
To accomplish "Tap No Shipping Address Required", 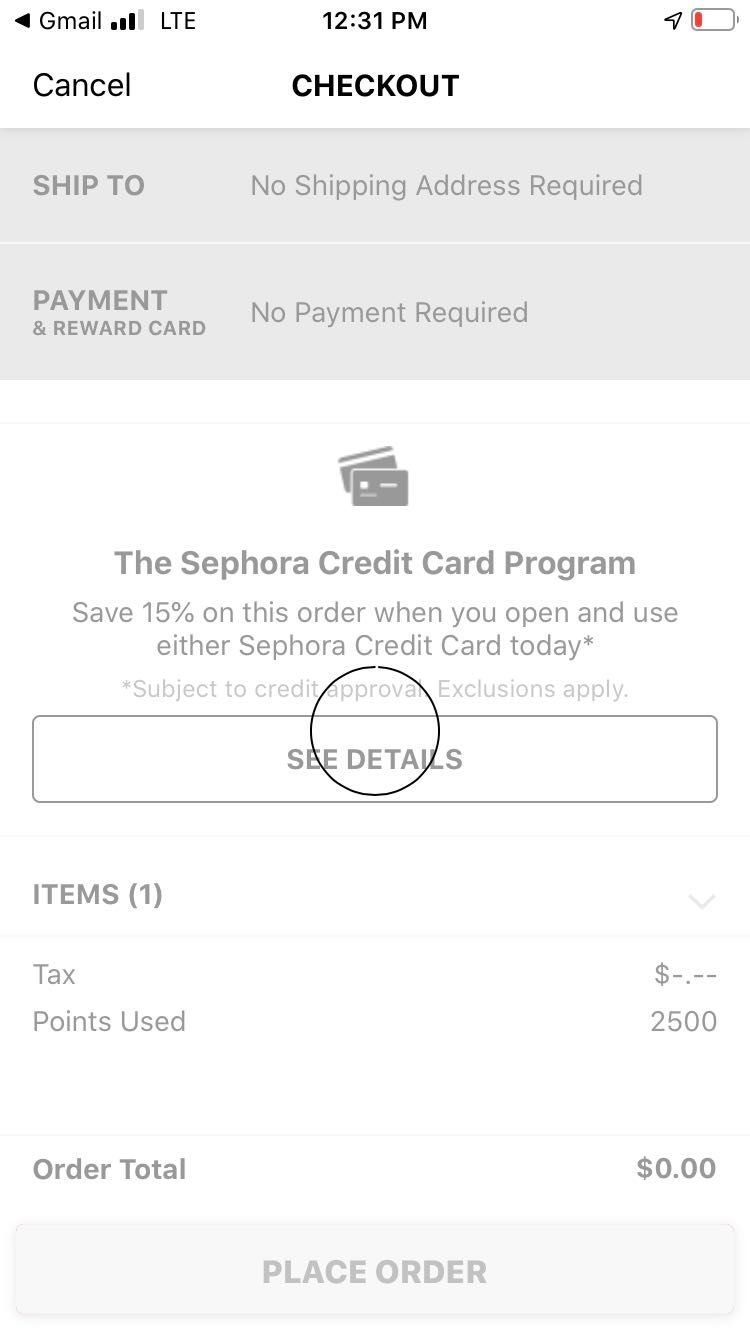I will tap(447, 185).
